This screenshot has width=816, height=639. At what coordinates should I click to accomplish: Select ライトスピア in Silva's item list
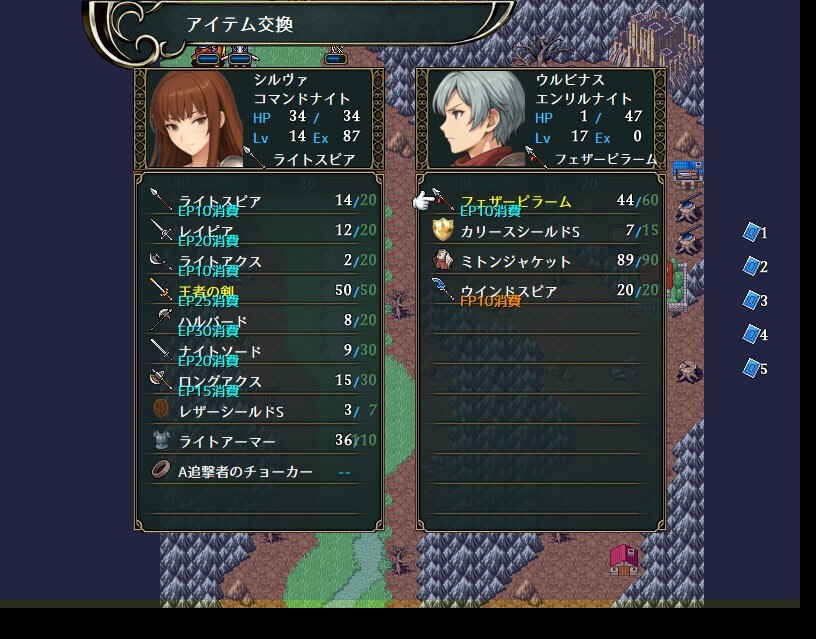[x=258, y=202]
